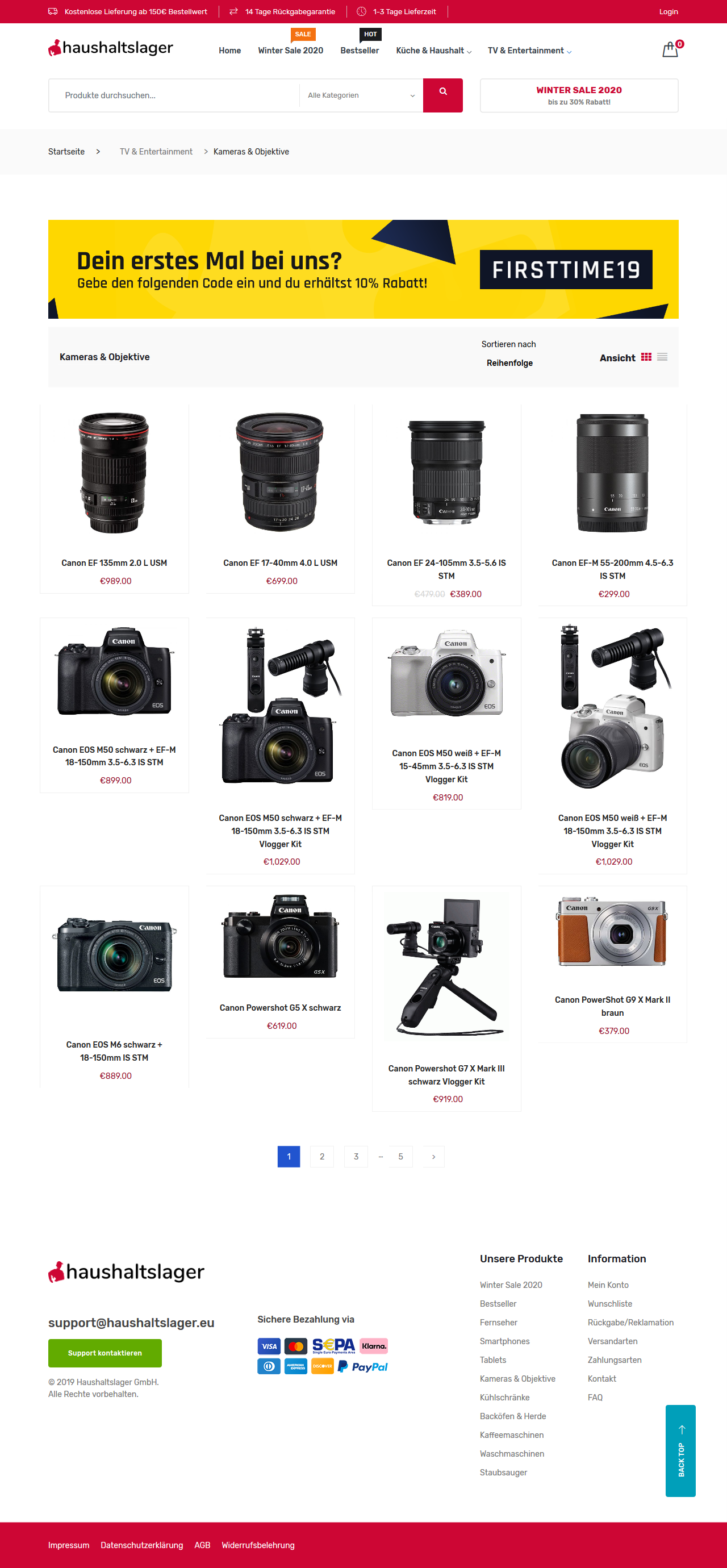Open Canon Powershot G5 X schwarz product
This screenshot has height=1568, width=727.
tap(280, 1007)
